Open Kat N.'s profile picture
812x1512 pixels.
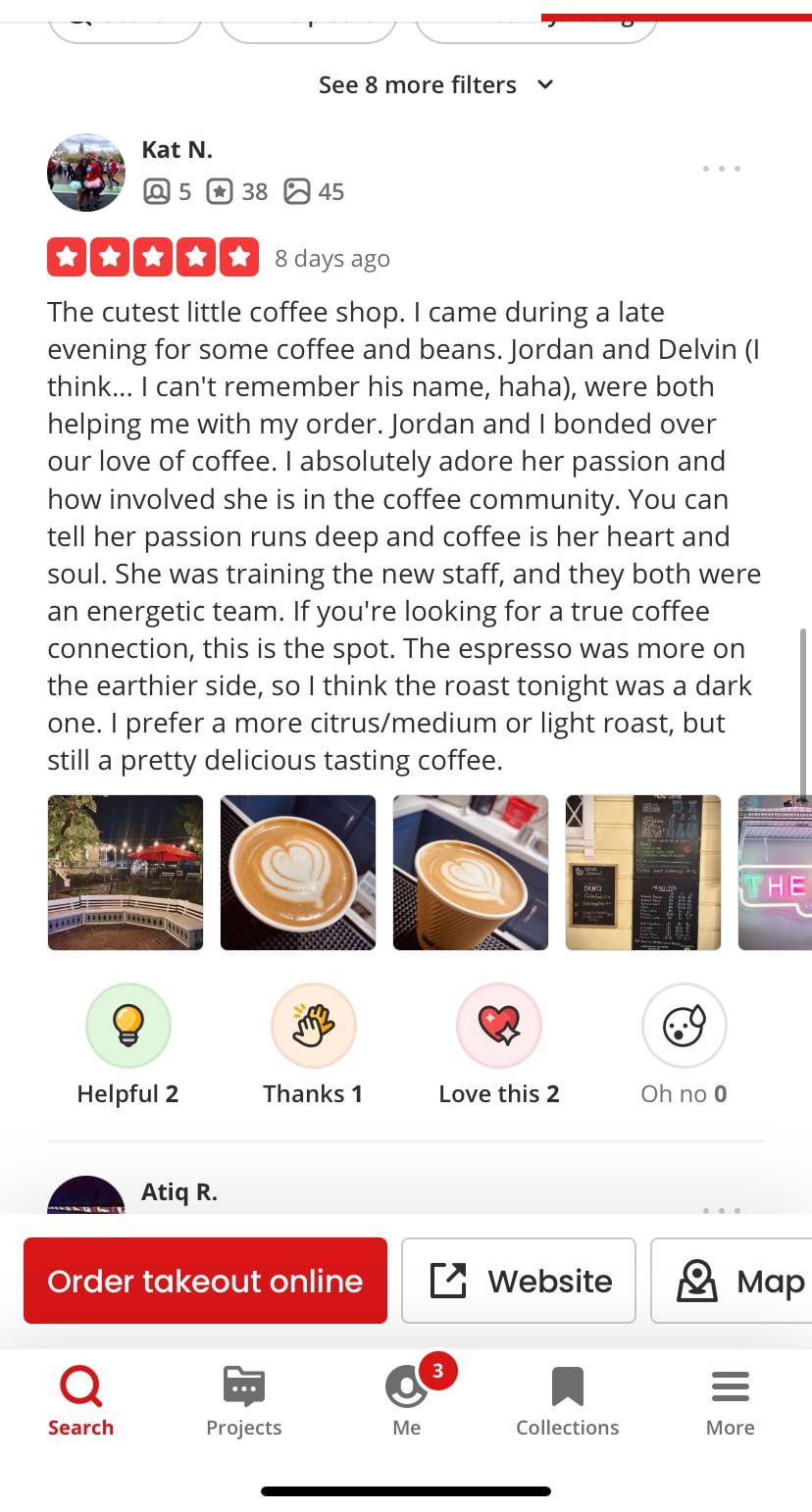click(x=86, y=173)
